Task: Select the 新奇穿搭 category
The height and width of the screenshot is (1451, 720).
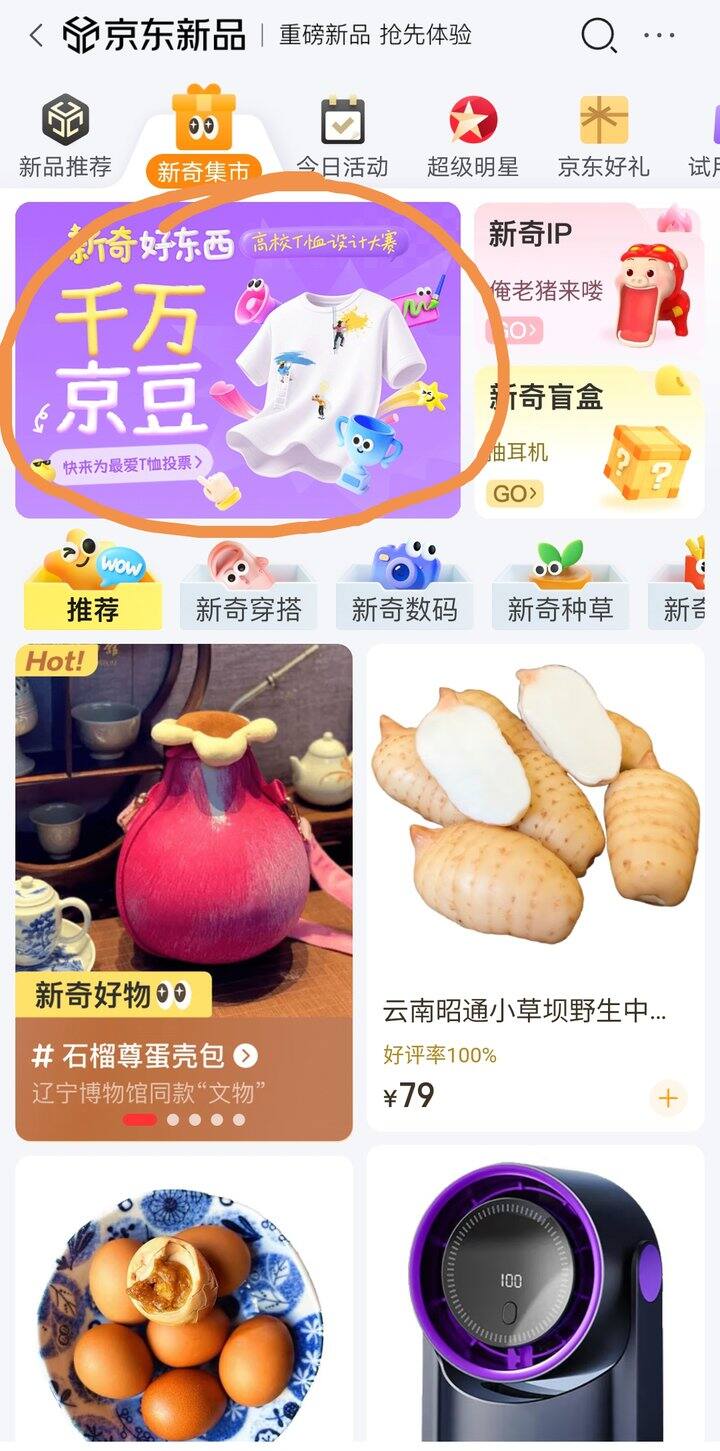Action: tap(248, 595)
